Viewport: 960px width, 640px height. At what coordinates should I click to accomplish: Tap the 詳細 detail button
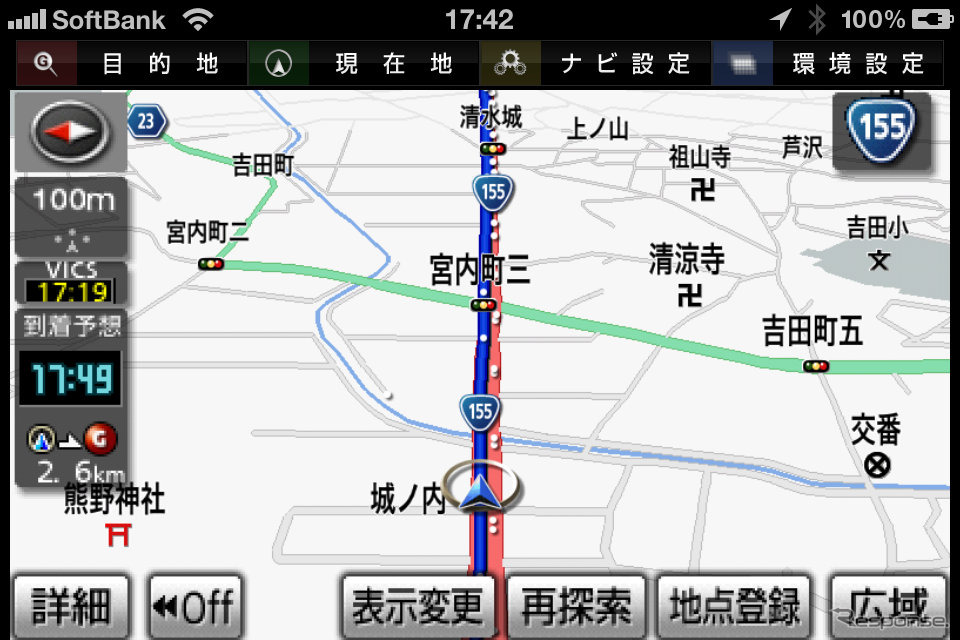70,606
